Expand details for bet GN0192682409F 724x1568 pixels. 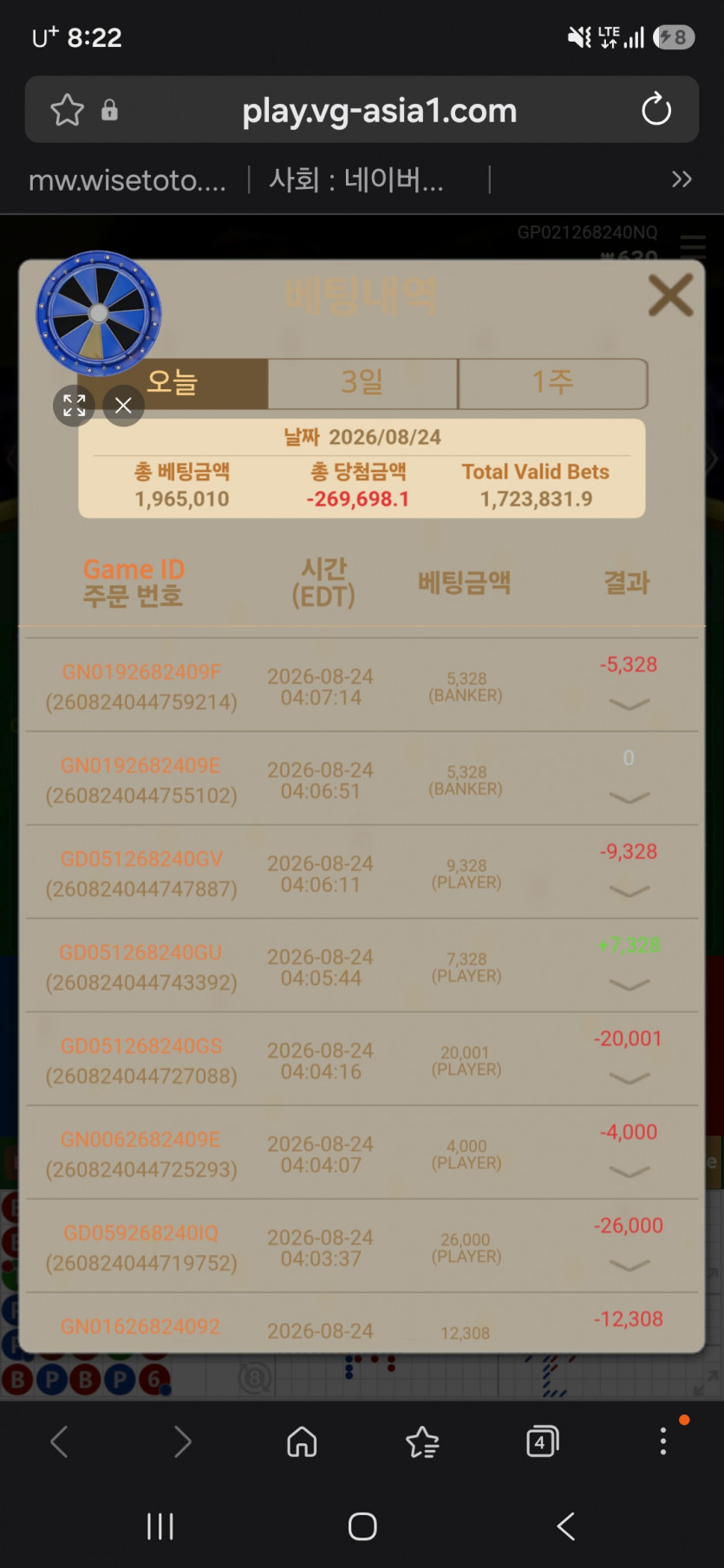click(629, 704)
